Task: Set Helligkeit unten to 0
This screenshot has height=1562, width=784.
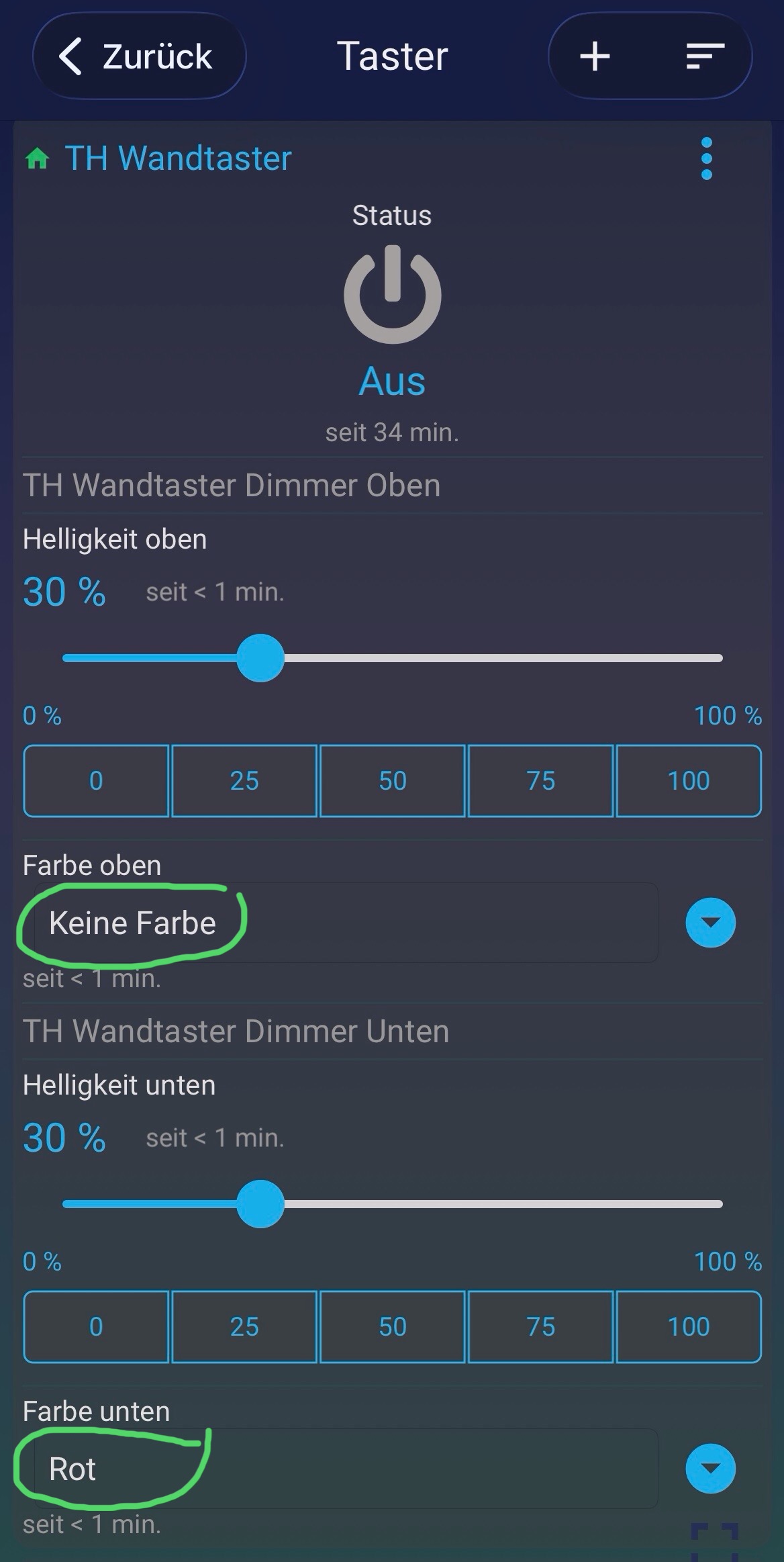Action: [96, 1327]
